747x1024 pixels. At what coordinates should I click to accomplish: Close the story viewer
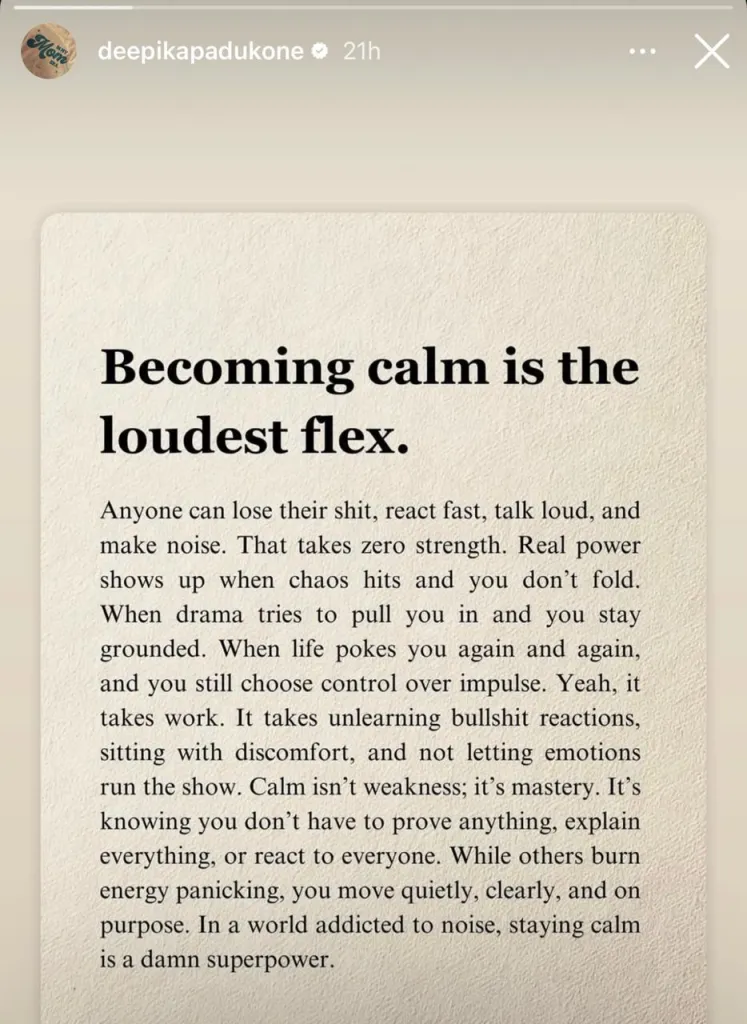coord(711,52)
